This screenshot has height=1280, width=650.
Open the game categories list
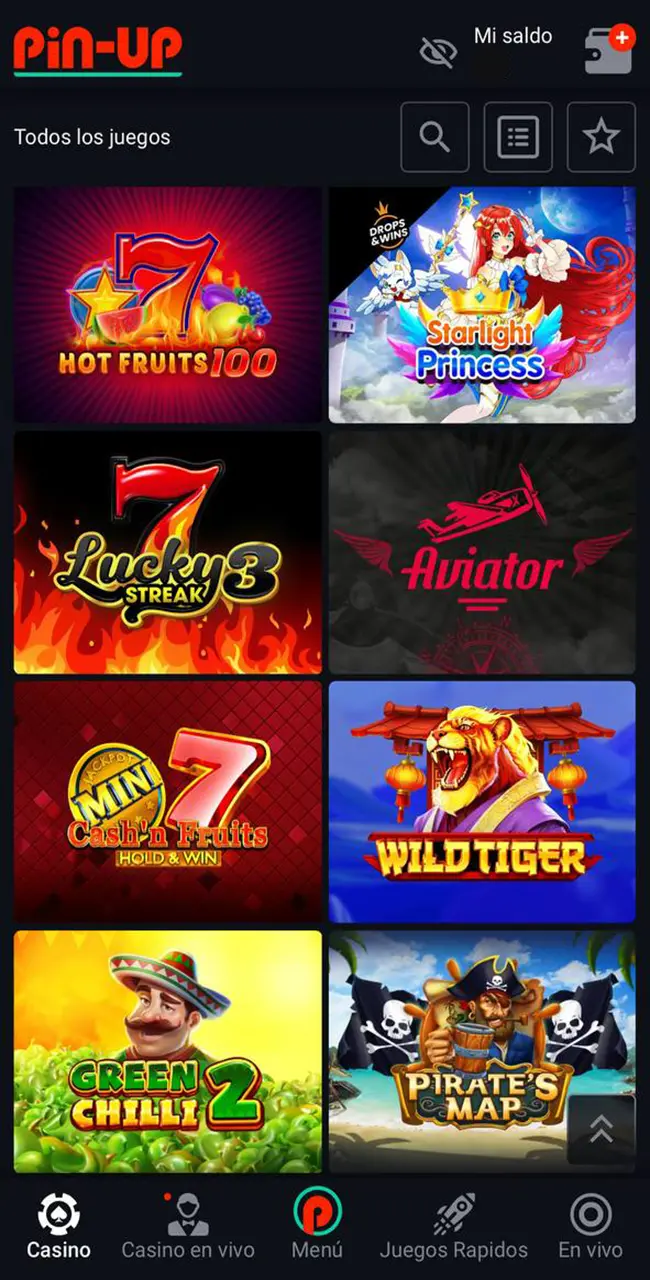coord(518,137)
